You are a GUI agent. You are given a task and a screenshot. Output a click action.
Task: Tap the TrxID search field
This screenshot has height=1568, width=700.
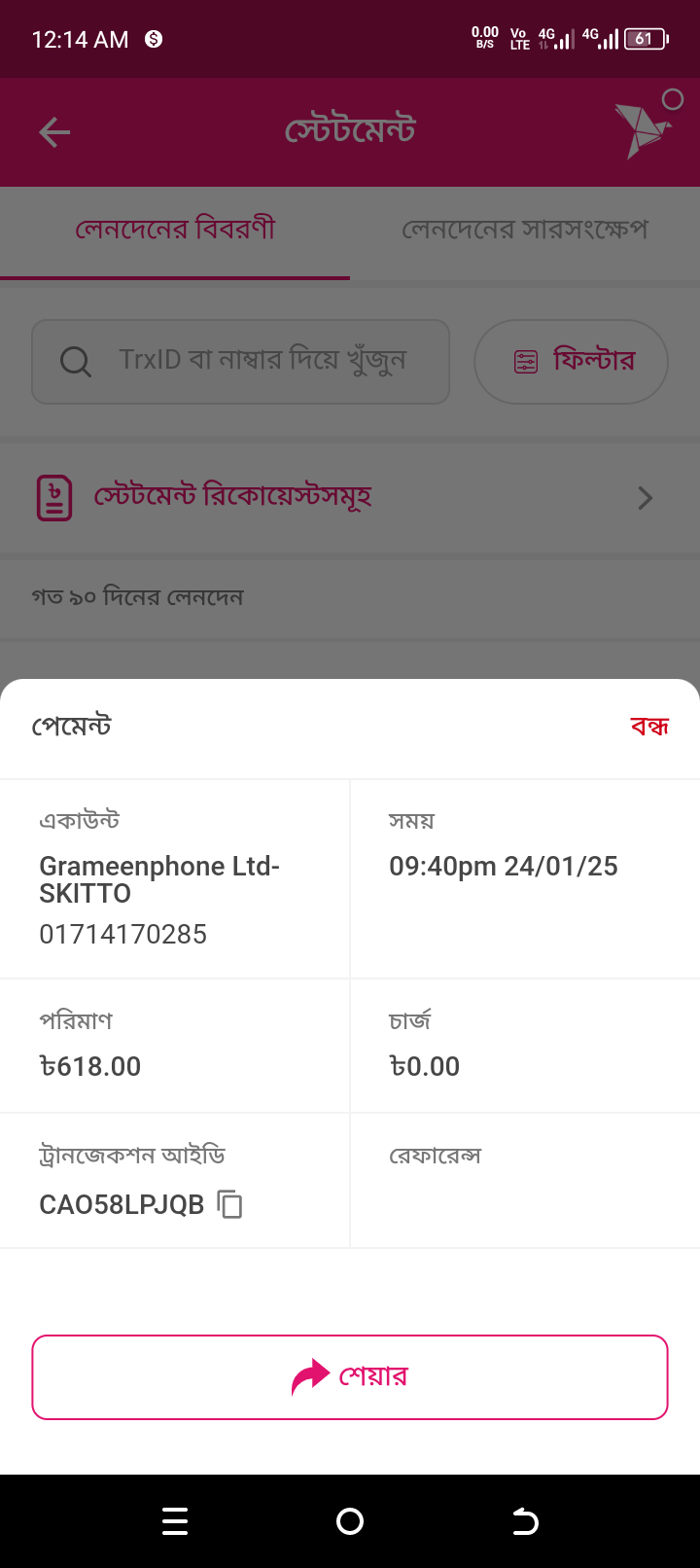(x=241, y=361)
